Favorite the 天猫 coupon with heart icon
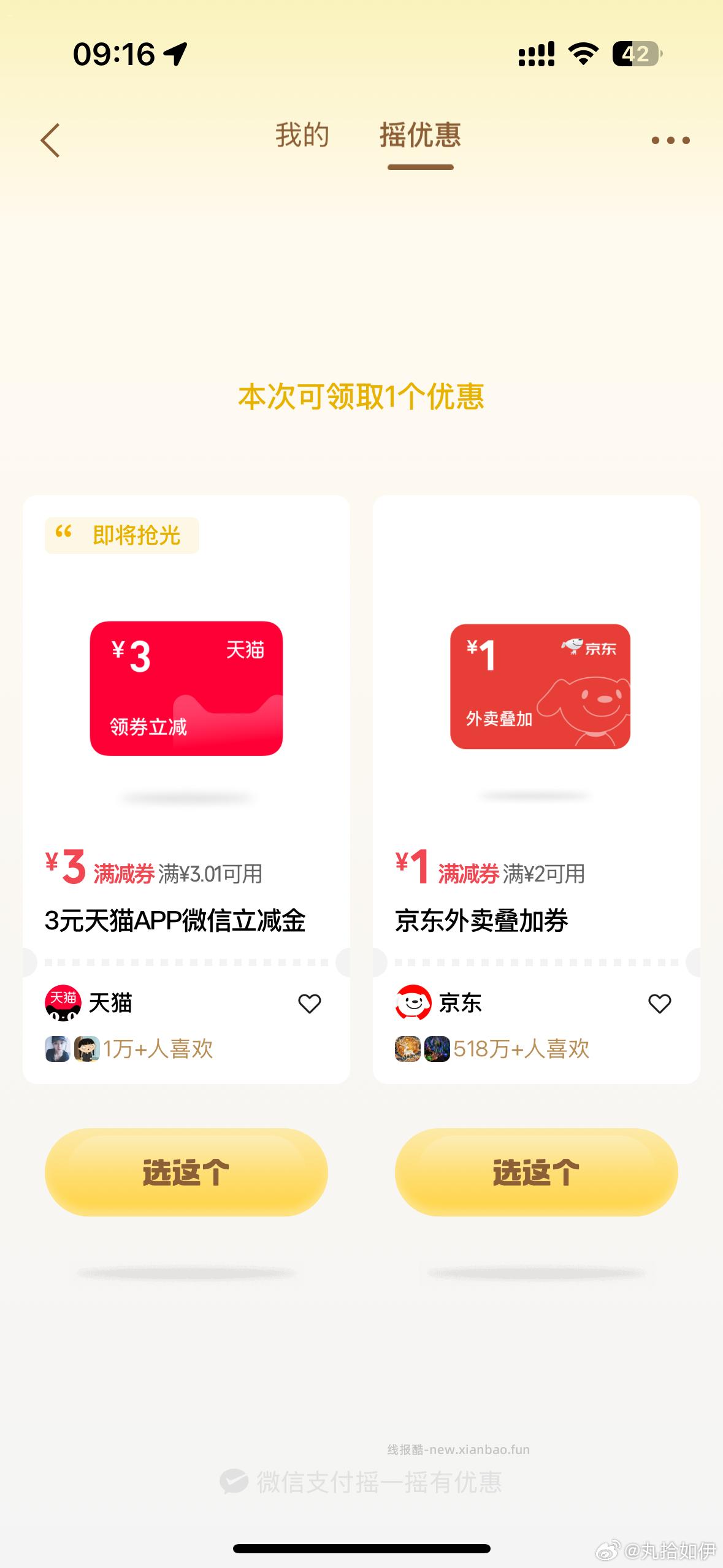723x1568 pixels. (x=309, y=1003)
